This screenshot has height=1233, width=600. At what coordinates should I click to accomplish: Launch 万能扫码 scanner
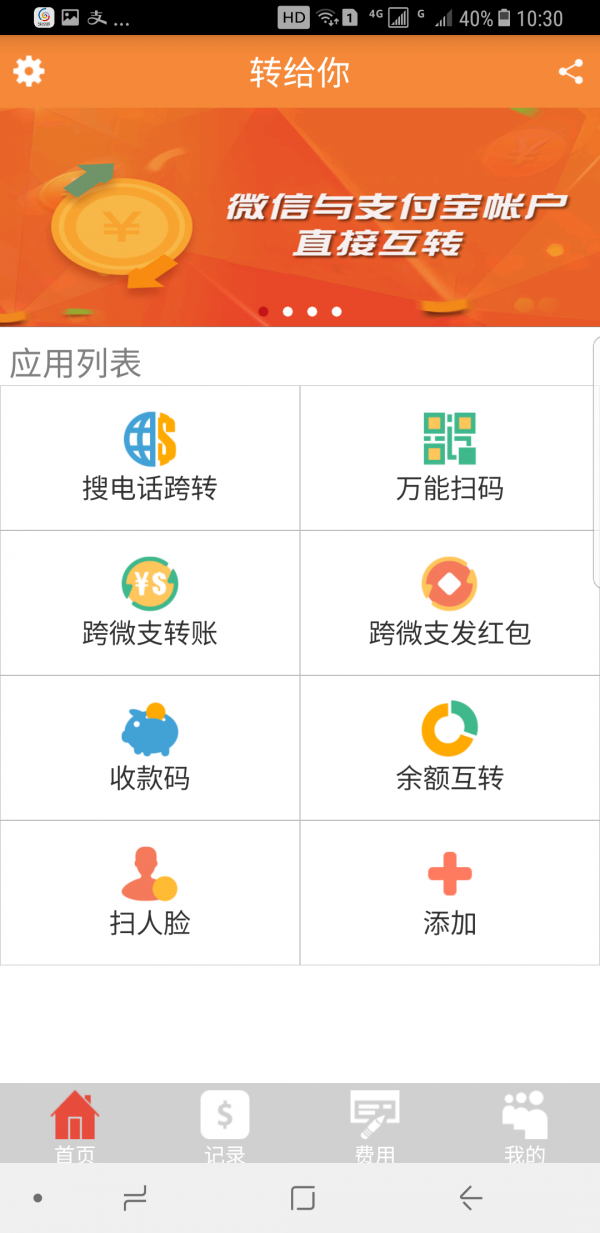450,458
